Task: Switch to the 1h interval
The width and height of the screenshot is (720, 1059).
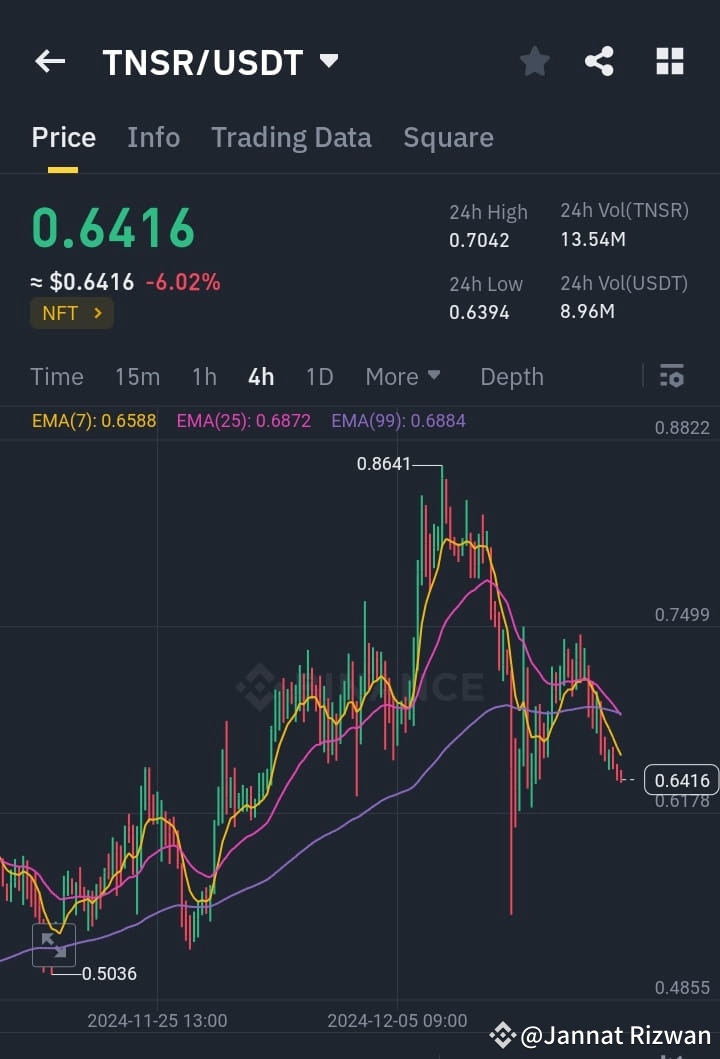Action: [204, 377]
